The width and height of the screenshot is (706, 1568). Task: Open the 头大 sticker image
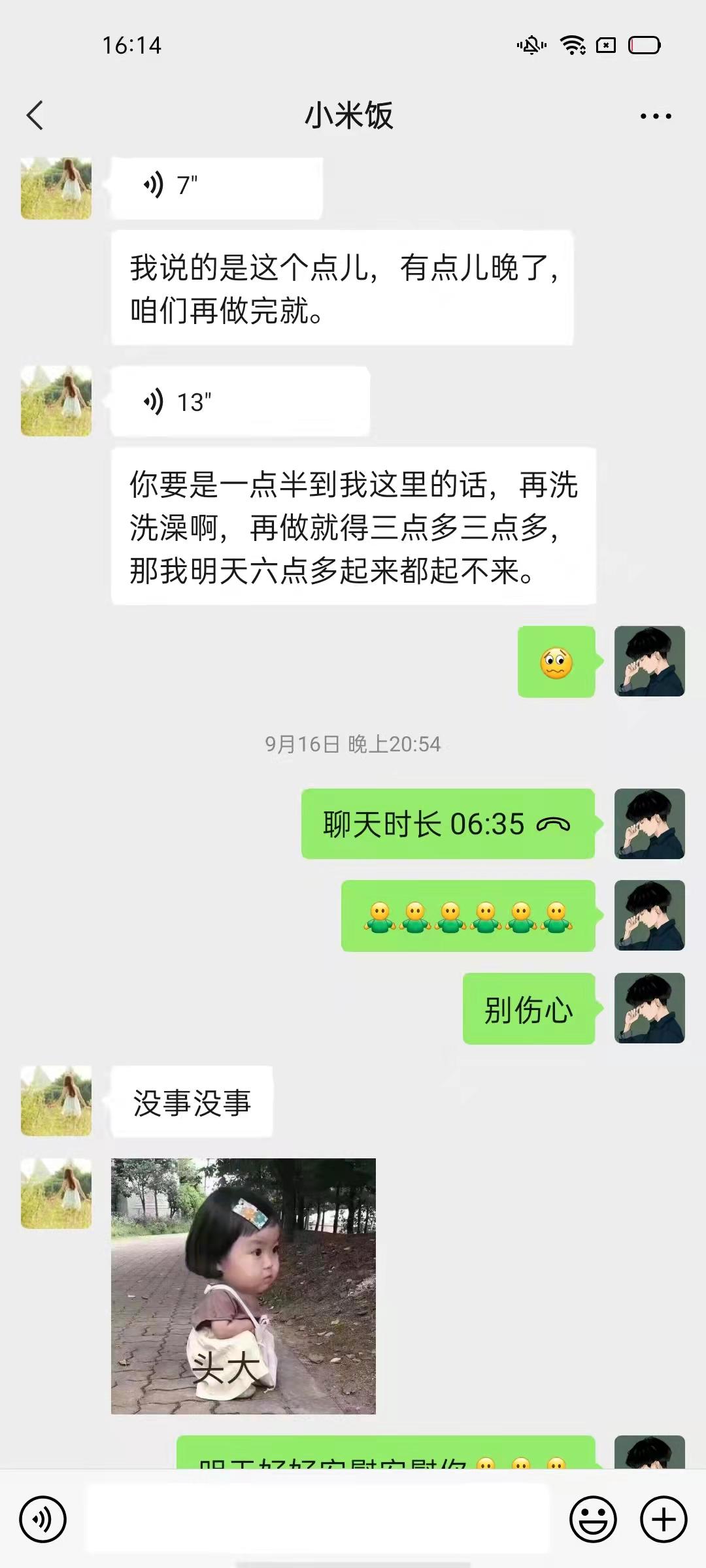coord(243,1286)
